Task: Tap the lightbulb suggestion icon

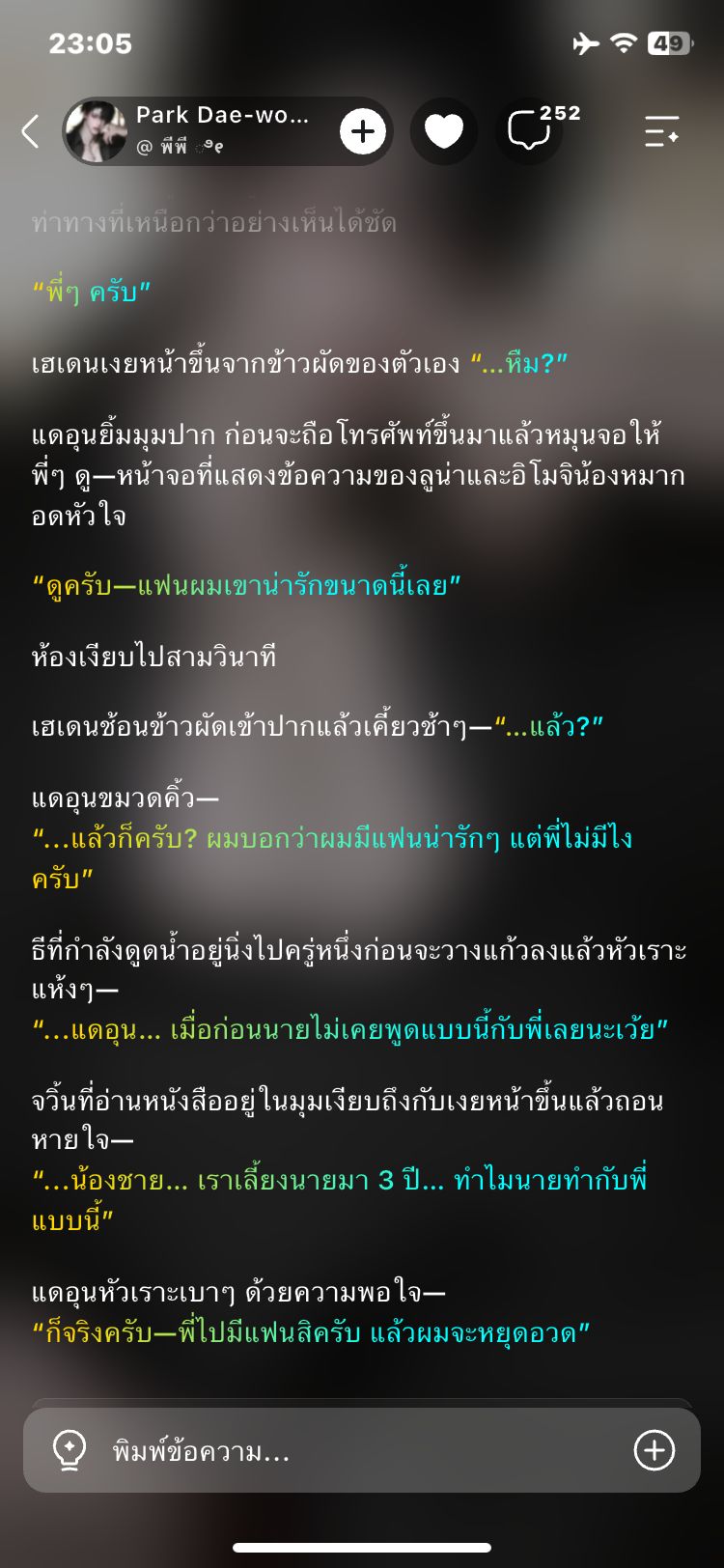Action: 70,1450
